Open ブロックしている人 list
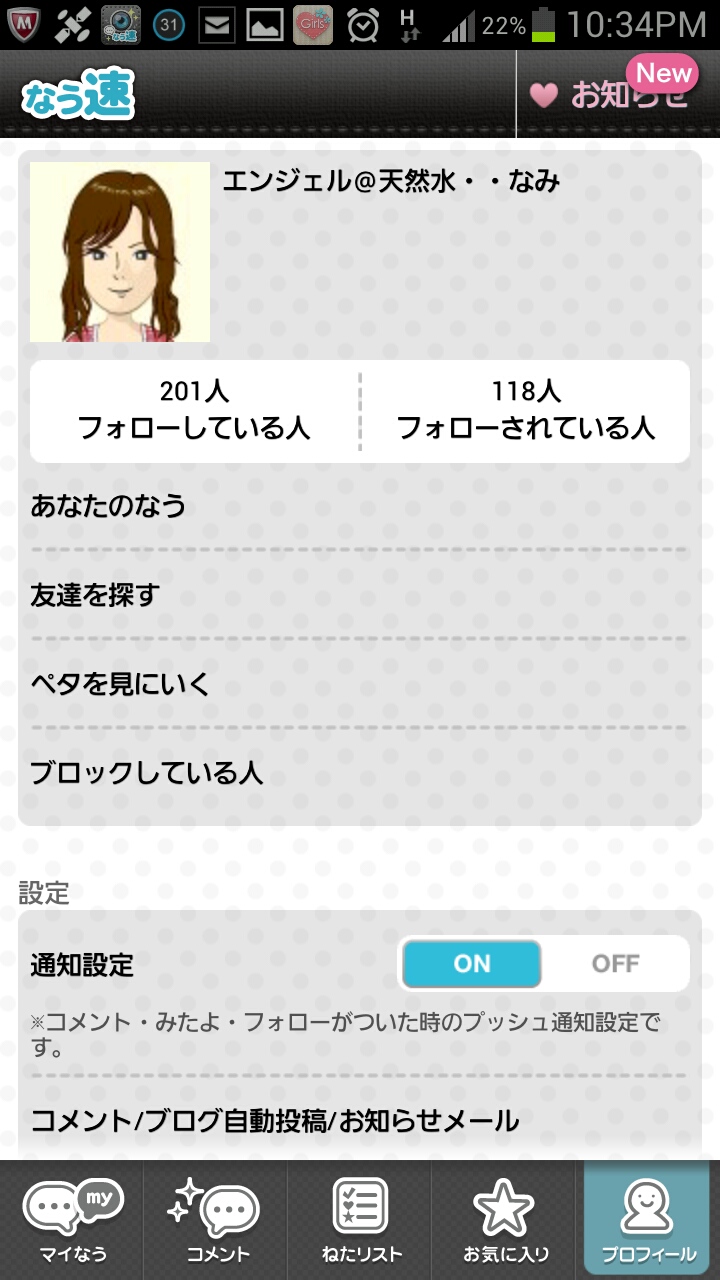Viewport: 720px width, 1280px height. pyautogui.click(x=360, y=773)
